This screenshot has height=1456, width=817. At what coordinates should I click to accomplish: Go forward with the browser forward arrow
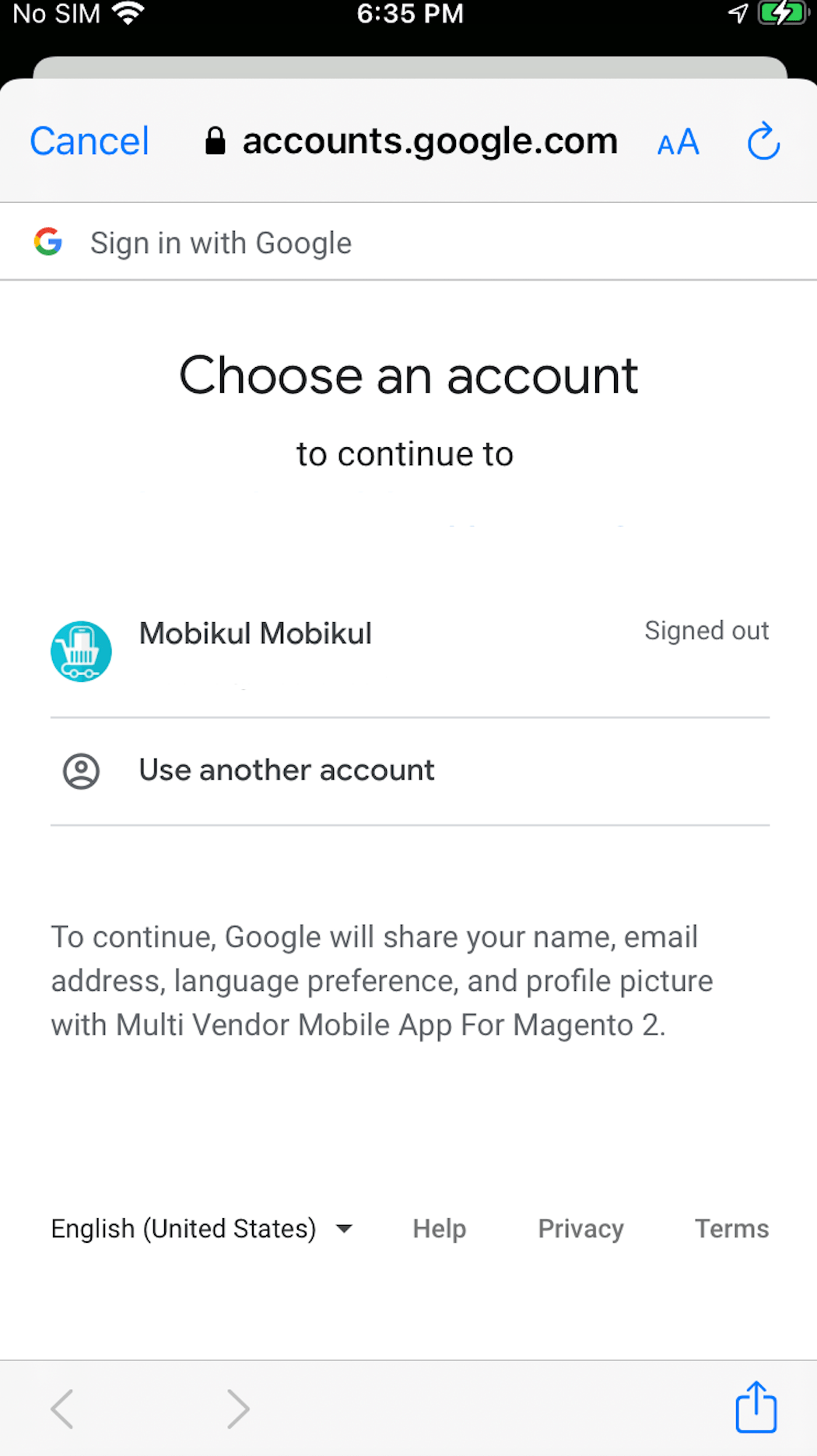click(x=237, y=1409)
